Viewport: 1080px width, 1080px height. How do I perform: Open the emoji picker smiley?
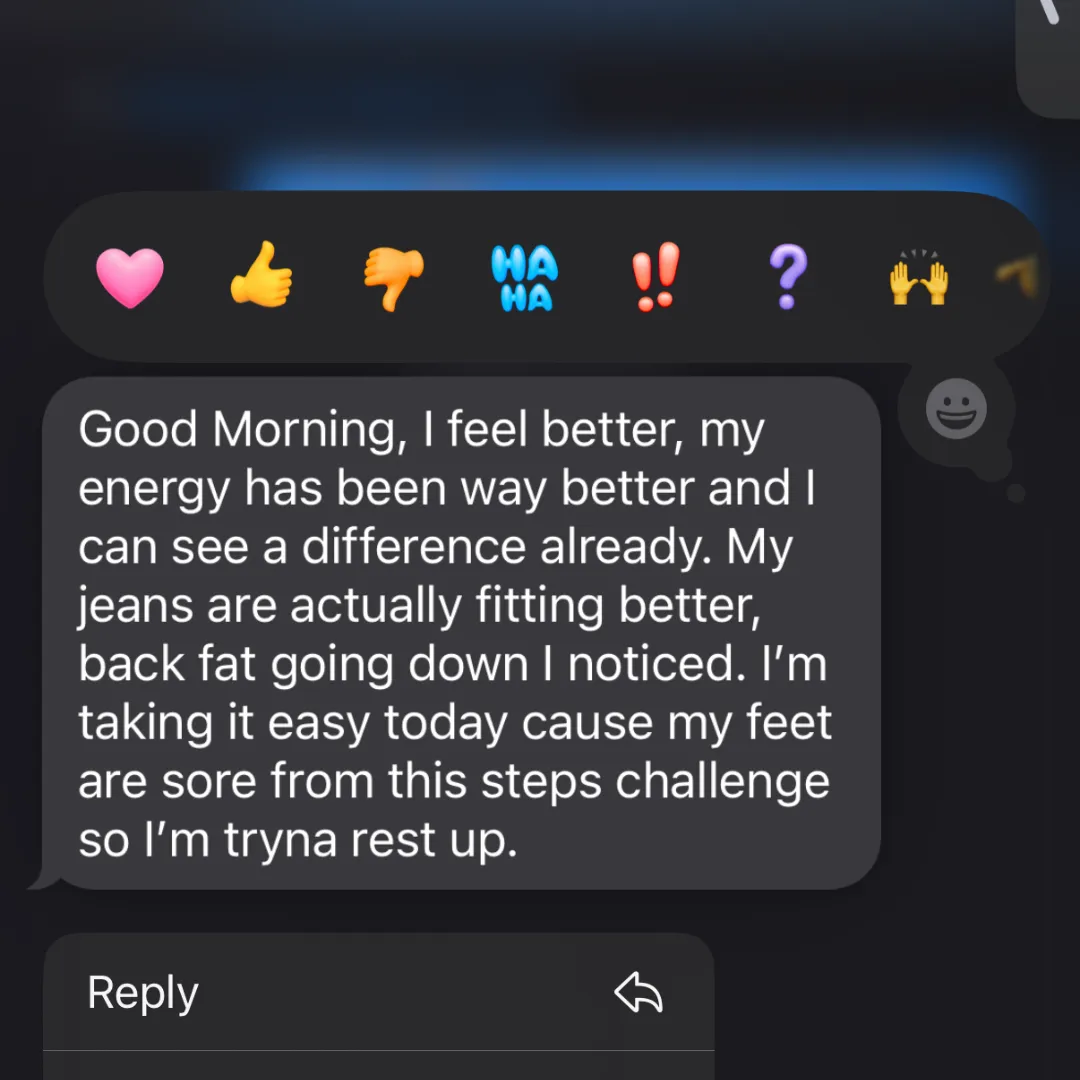(x=956, y=409)
